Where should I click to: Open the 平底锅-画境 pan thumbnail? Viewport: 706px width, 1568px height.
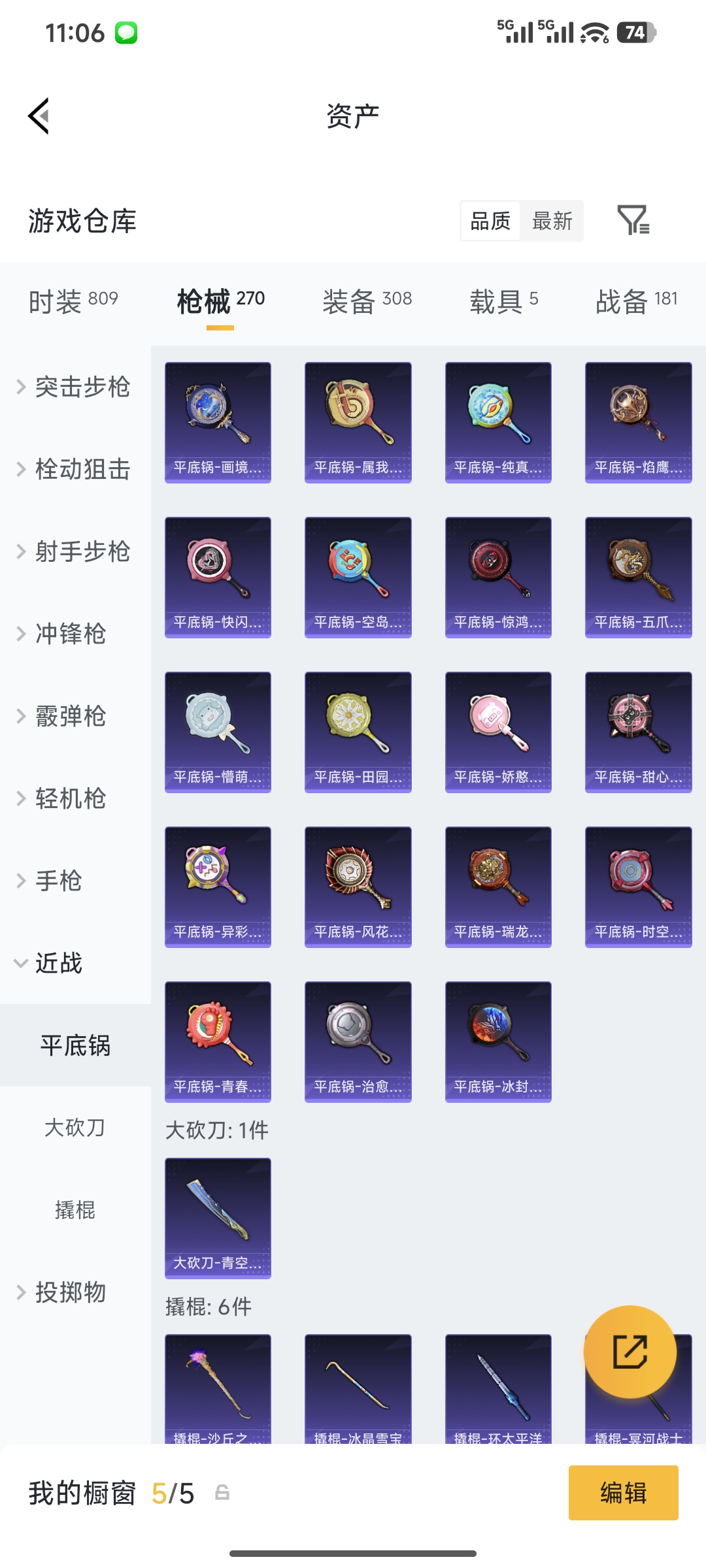tap(218, 421)
